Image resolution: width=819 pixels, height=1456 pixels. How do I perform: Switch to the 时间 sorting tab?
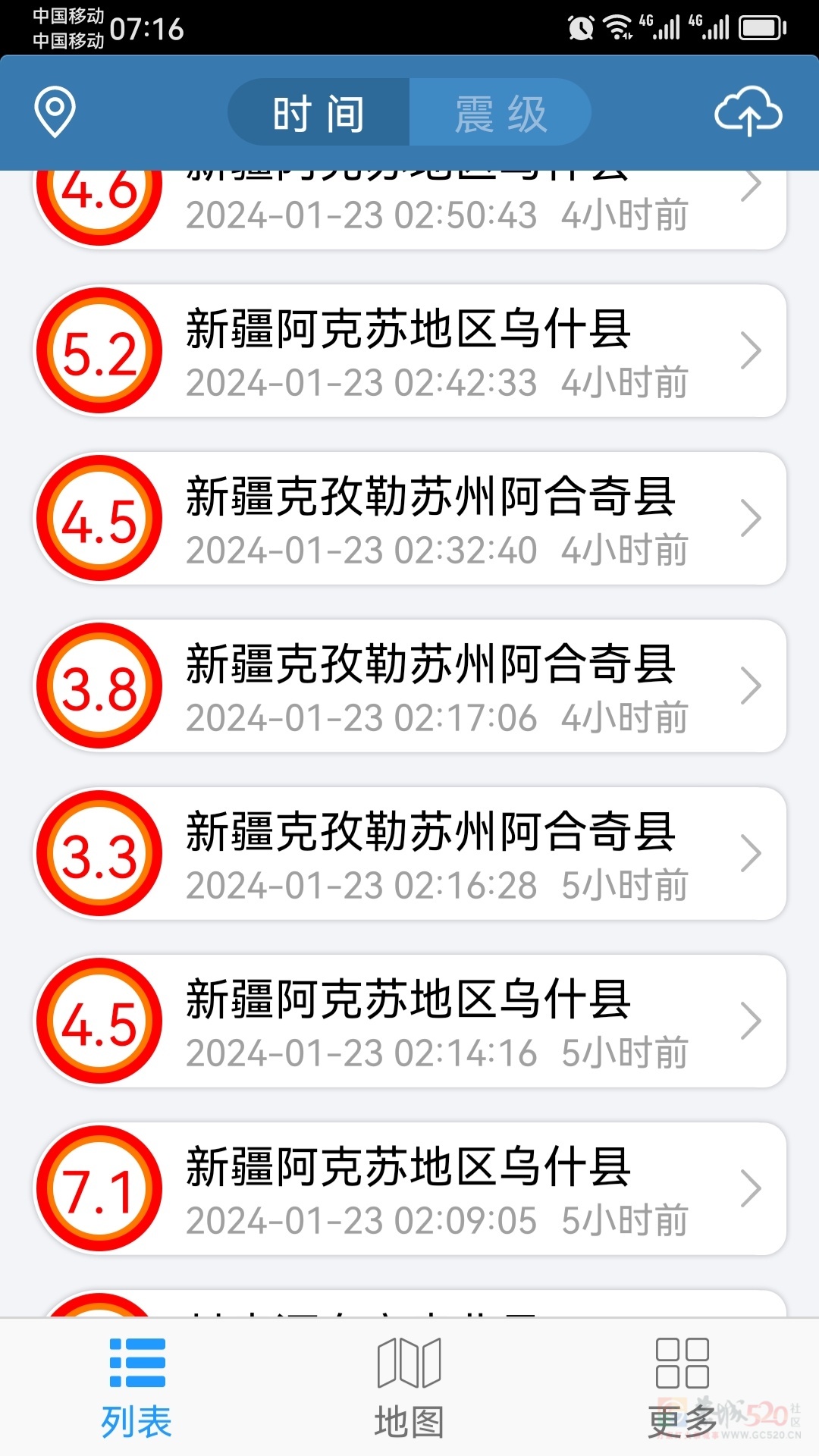pyautogui.click(x=318, y=111)
